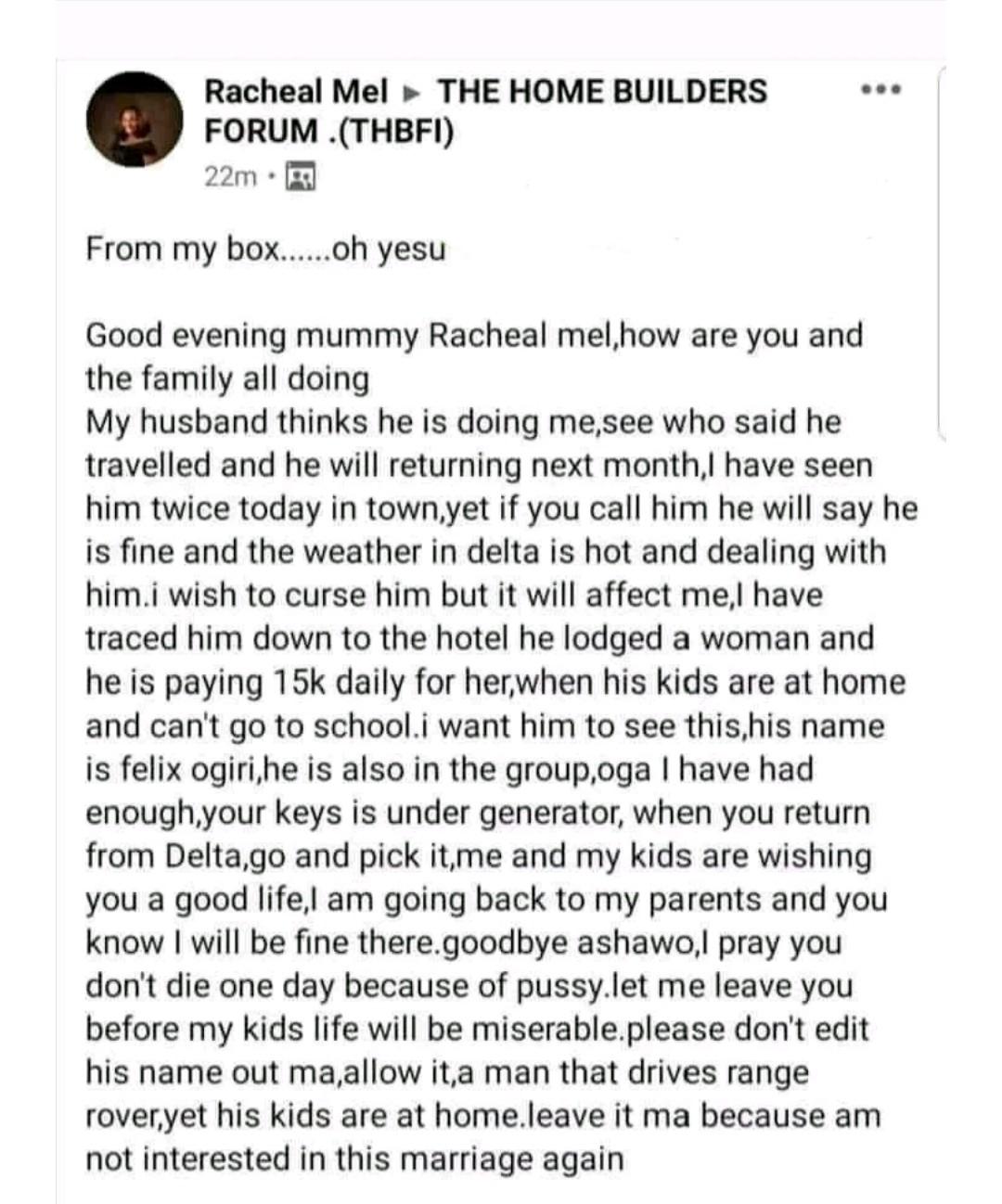Open Racheal Mel's profile picture
The width and height of the screenshot is (1002, 1204).
135,120
